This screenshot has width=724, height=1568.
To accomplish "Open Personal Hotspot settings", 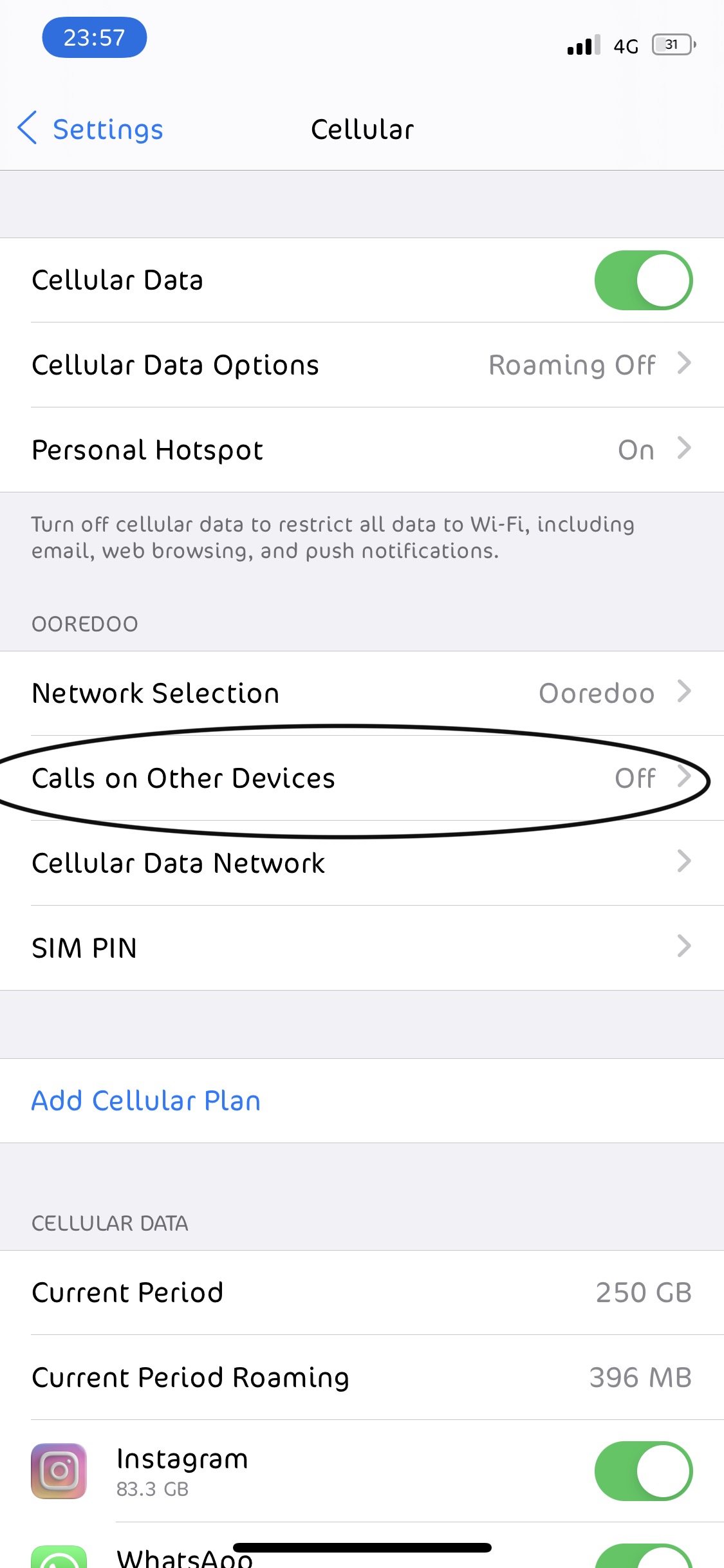I will tap(362, 450).
